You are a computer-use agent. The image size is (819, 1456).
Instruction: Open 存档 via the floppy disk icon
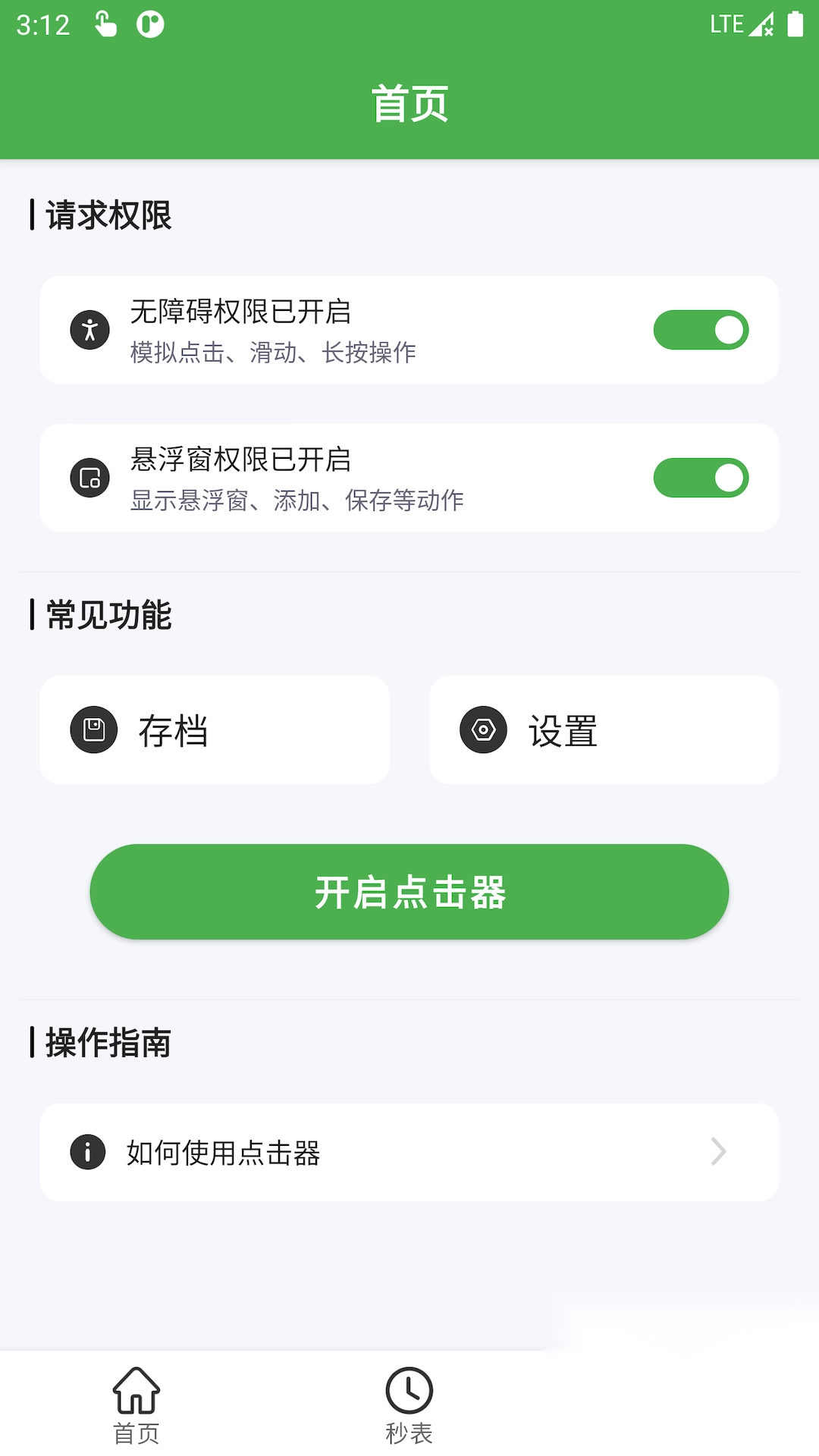tap(94, 729)
